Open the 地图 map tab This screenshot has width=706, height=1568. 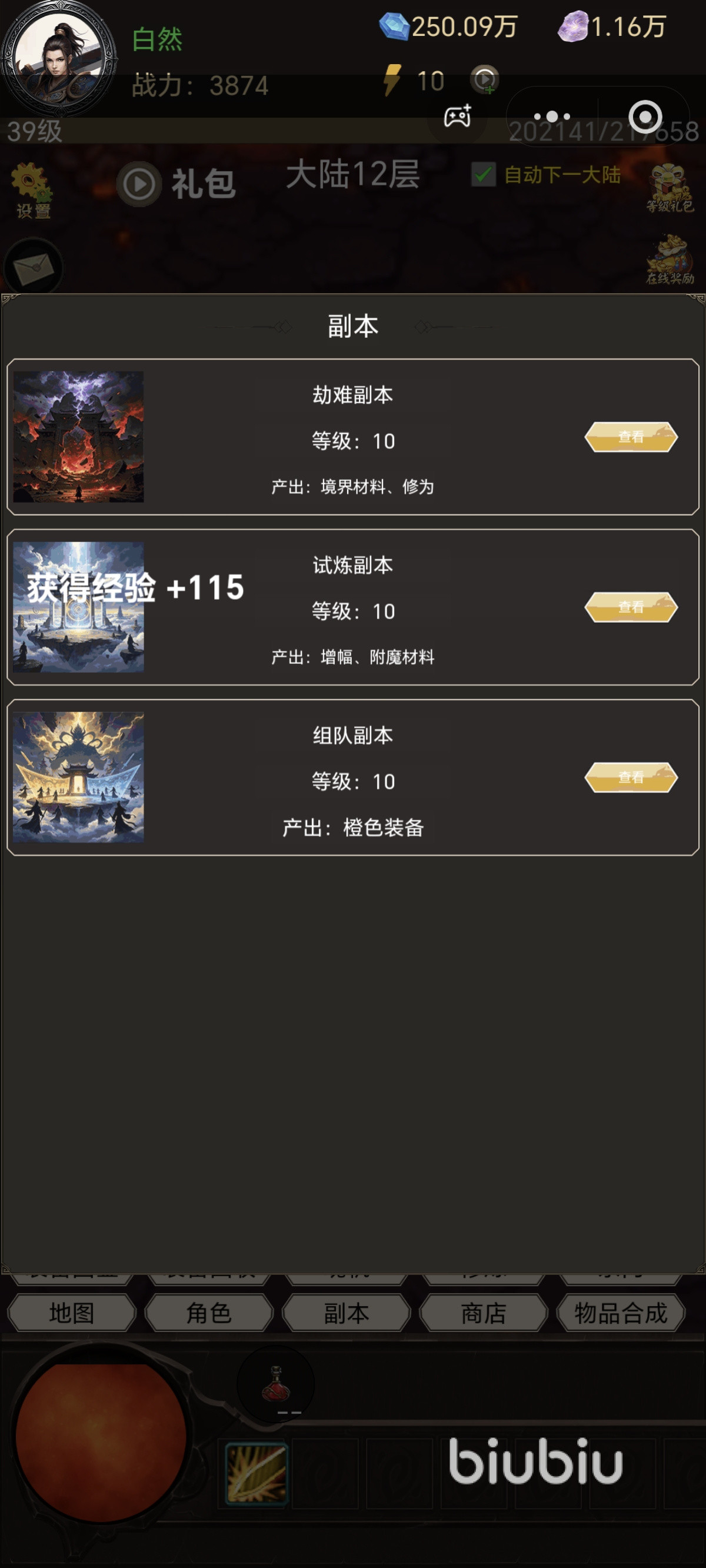72,1313
